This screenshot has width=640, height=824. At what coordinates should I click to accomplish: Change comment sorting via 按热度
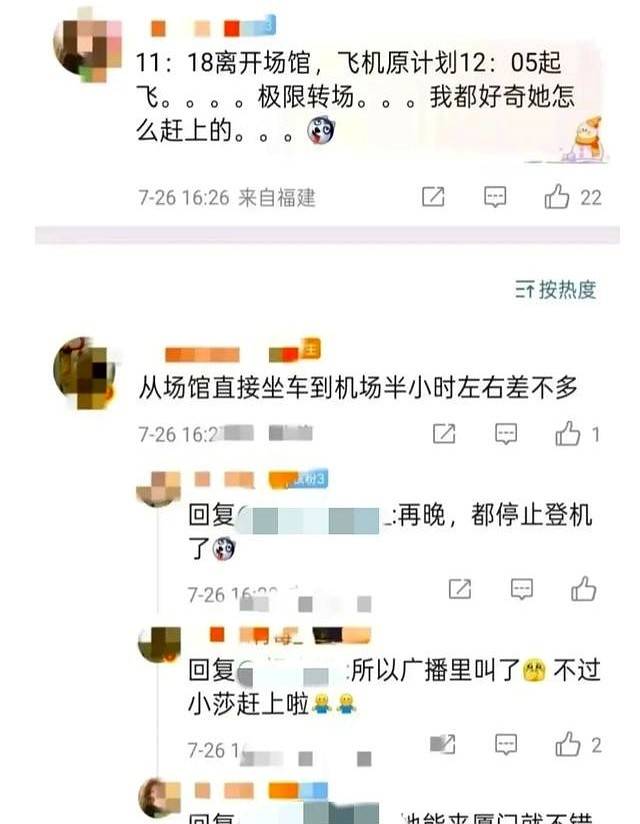(556, 290)
